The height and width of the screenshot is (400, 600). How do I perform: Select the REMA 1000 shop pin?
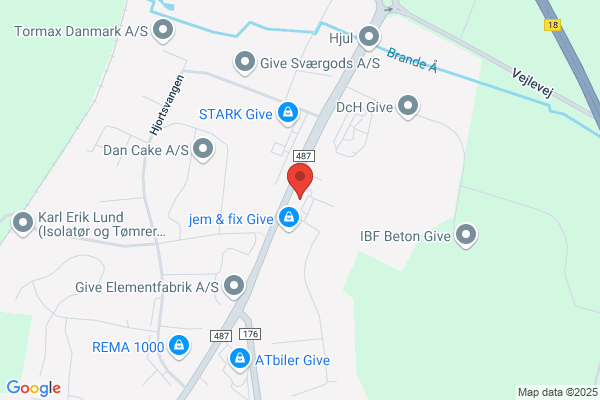point(179,347)
